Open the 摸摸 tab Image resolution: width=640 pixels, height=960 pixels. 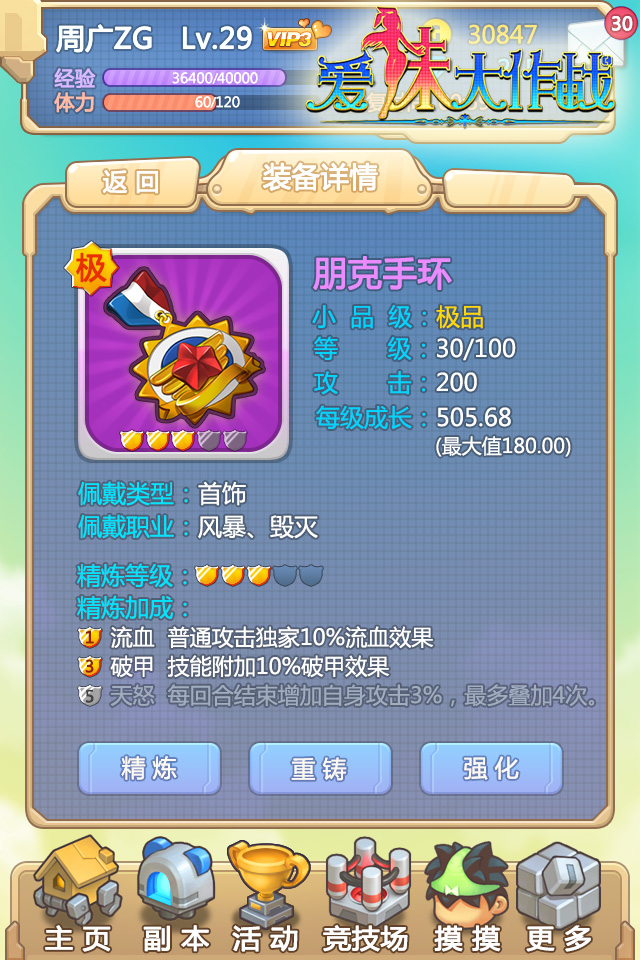(x=467, y=895)
